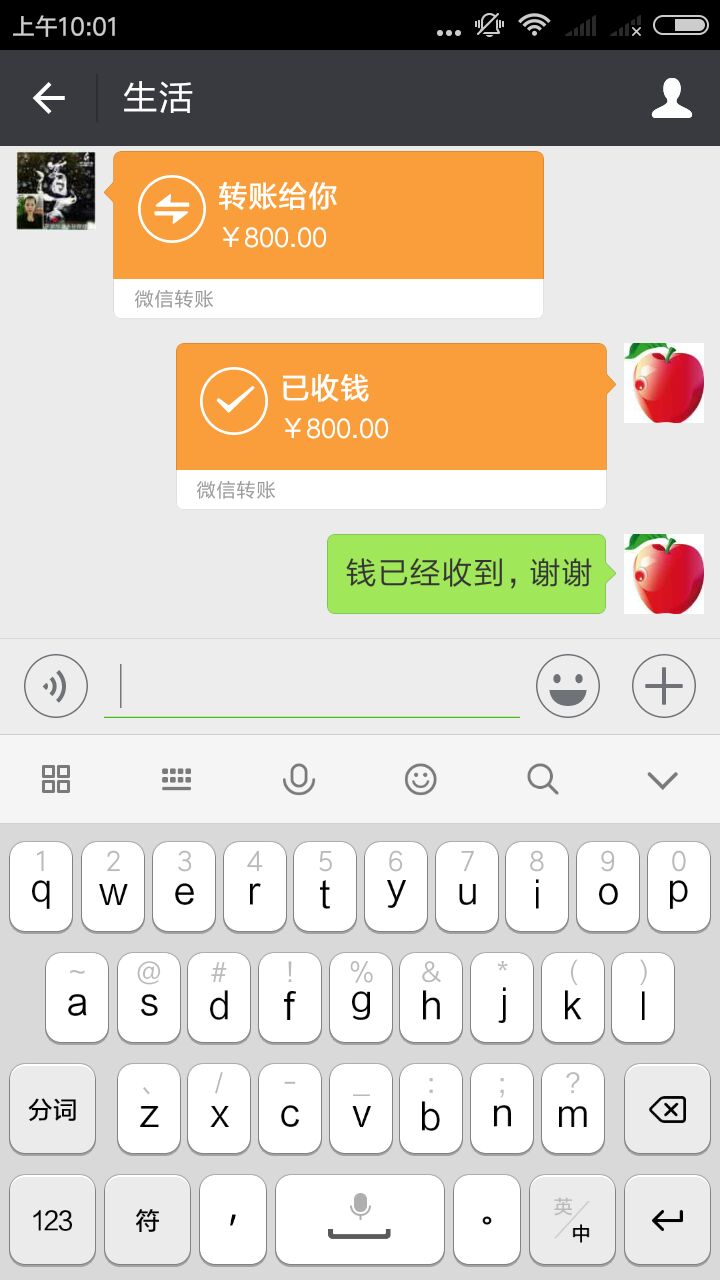Open the plus attachments menu

(x=663, y=686)
